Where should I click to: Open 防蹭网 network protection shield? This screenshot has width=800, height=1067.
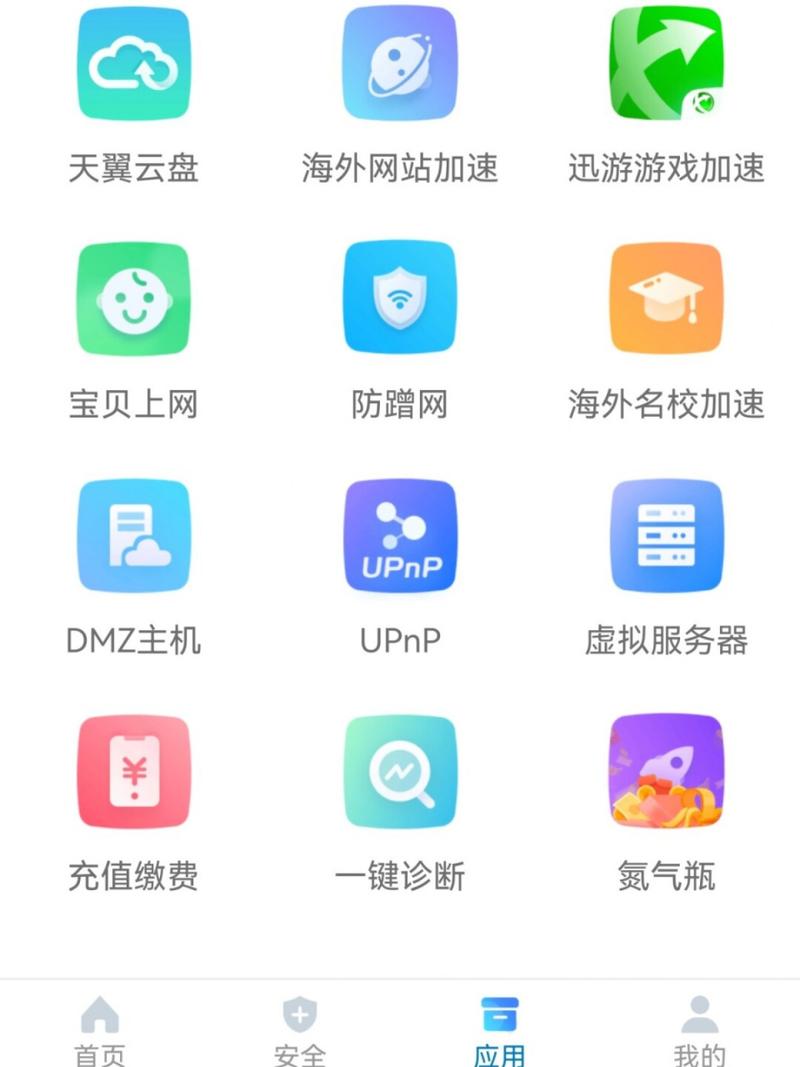pyautogui.click(x=400, y=299)
